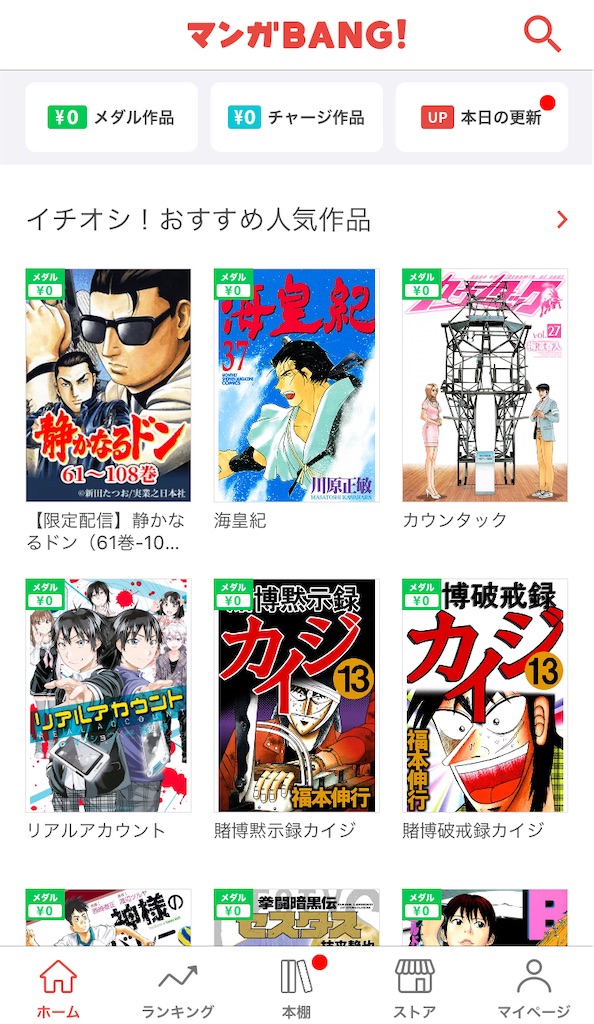
Task: Show 本日の更新 today's updates
Action: pos(482,118)
